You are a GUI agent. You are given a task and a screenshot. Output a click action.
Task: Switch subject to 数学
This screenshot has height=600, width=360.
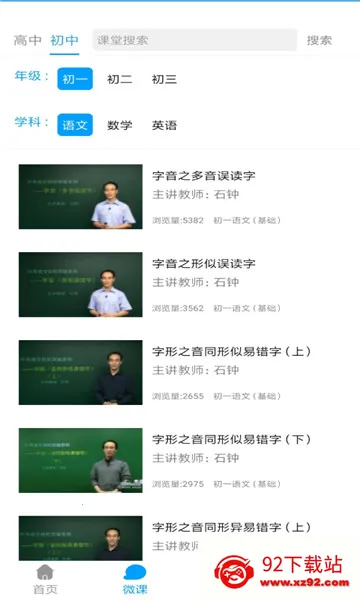tap(119, 125)
